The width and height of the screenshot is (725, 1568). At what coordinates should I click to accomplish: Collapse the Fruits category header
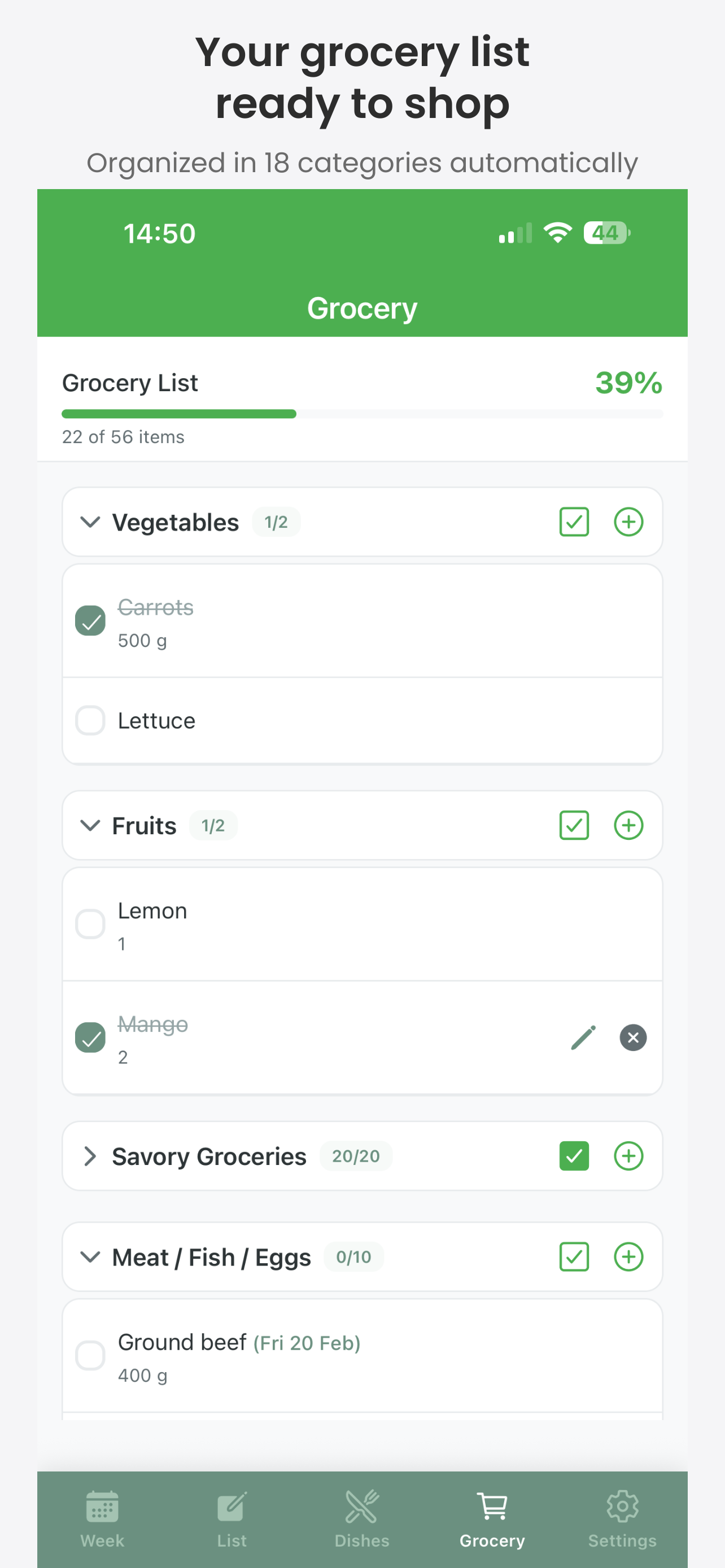click(x=90, y=825)
